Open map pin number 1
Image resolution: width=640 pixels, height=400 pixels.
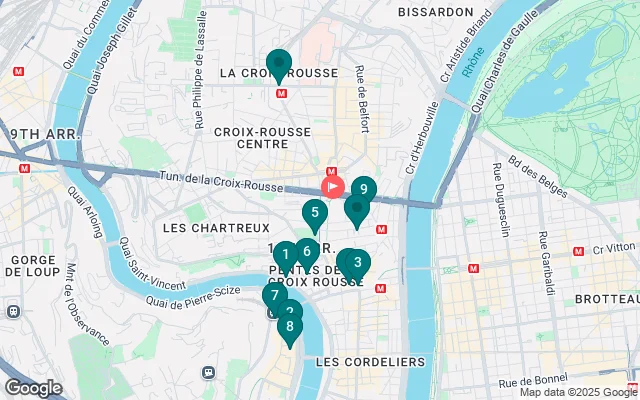[285, 254]
